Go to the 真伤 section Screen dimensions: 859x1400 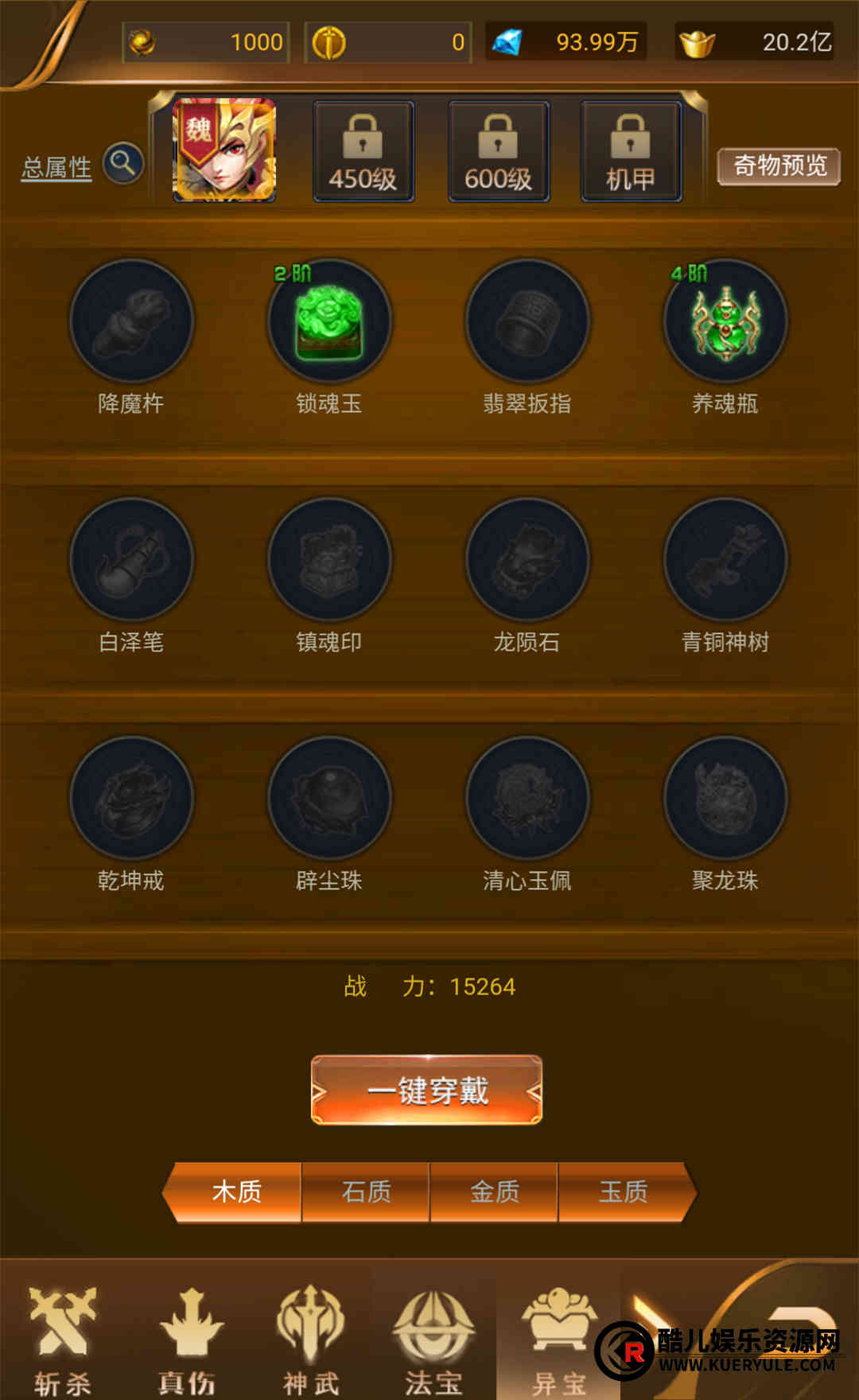pyautogui.click(x=188, y=1338)
